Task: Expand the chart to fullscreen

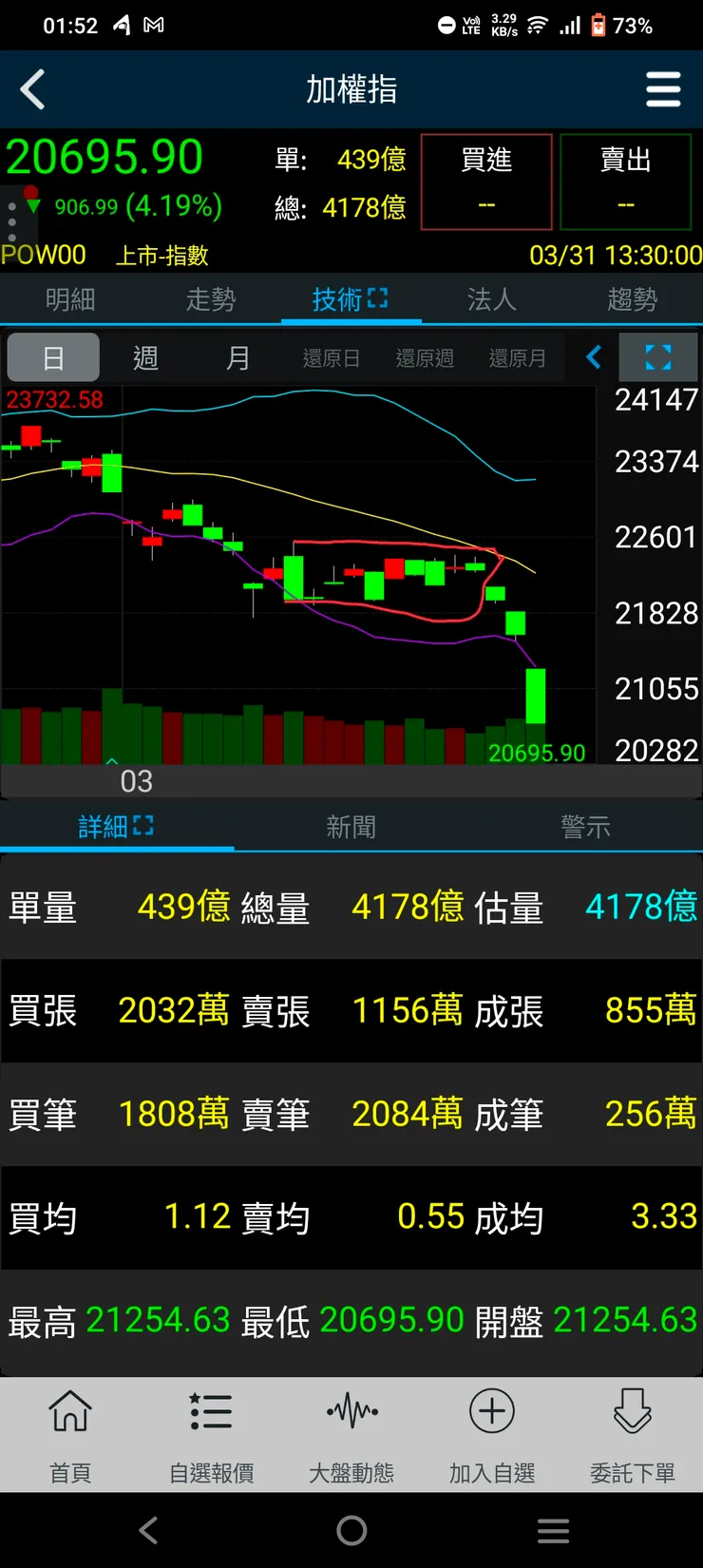Action: point(657,358)
